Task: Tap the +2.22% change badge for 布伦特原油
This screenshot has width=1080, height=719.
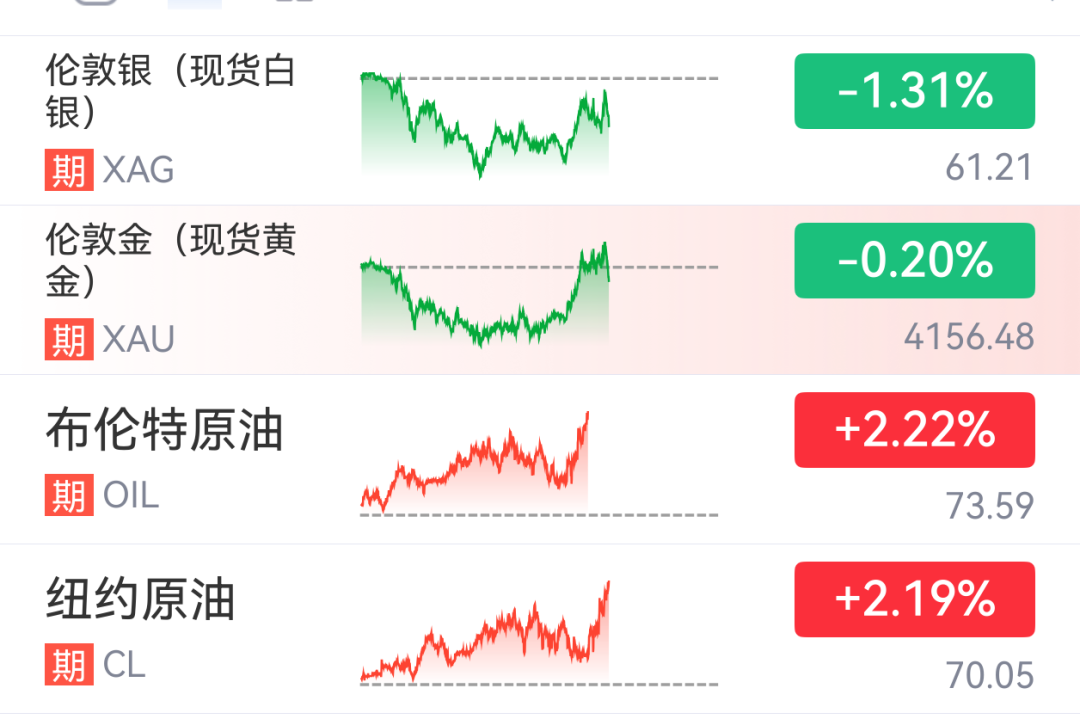Action: point(914,430)
